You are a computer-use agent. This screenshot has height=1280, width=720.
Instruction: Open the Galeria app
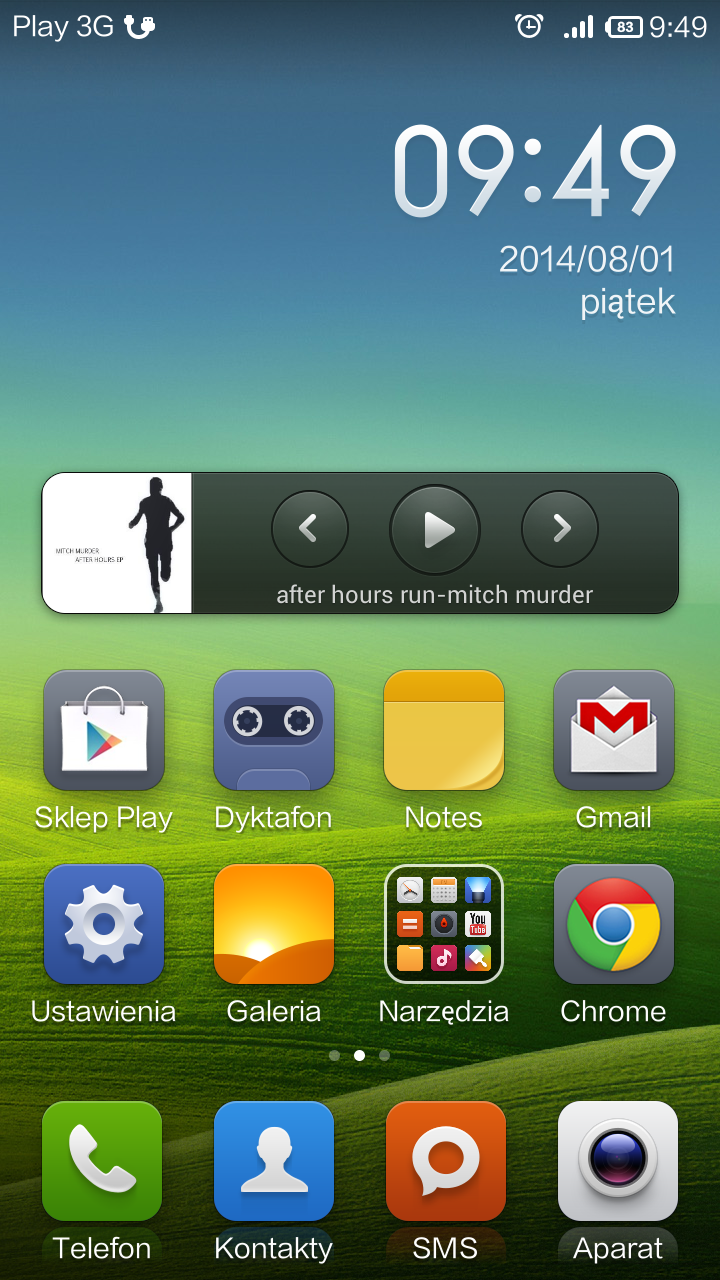[274, 925]
